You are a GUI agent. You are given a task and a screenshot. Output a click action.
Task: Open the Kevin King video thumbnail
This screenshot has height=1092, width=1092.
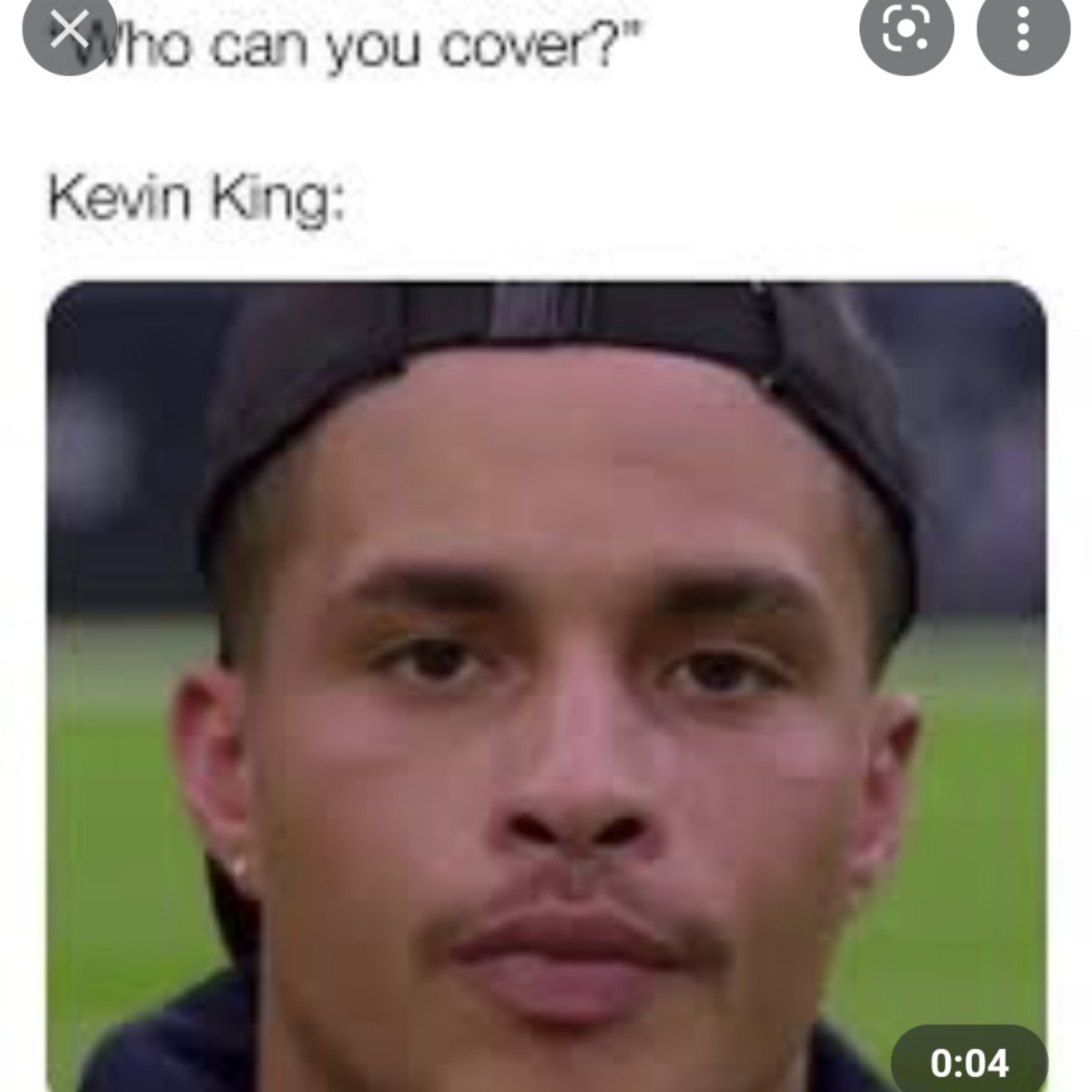tap(547, 686)
